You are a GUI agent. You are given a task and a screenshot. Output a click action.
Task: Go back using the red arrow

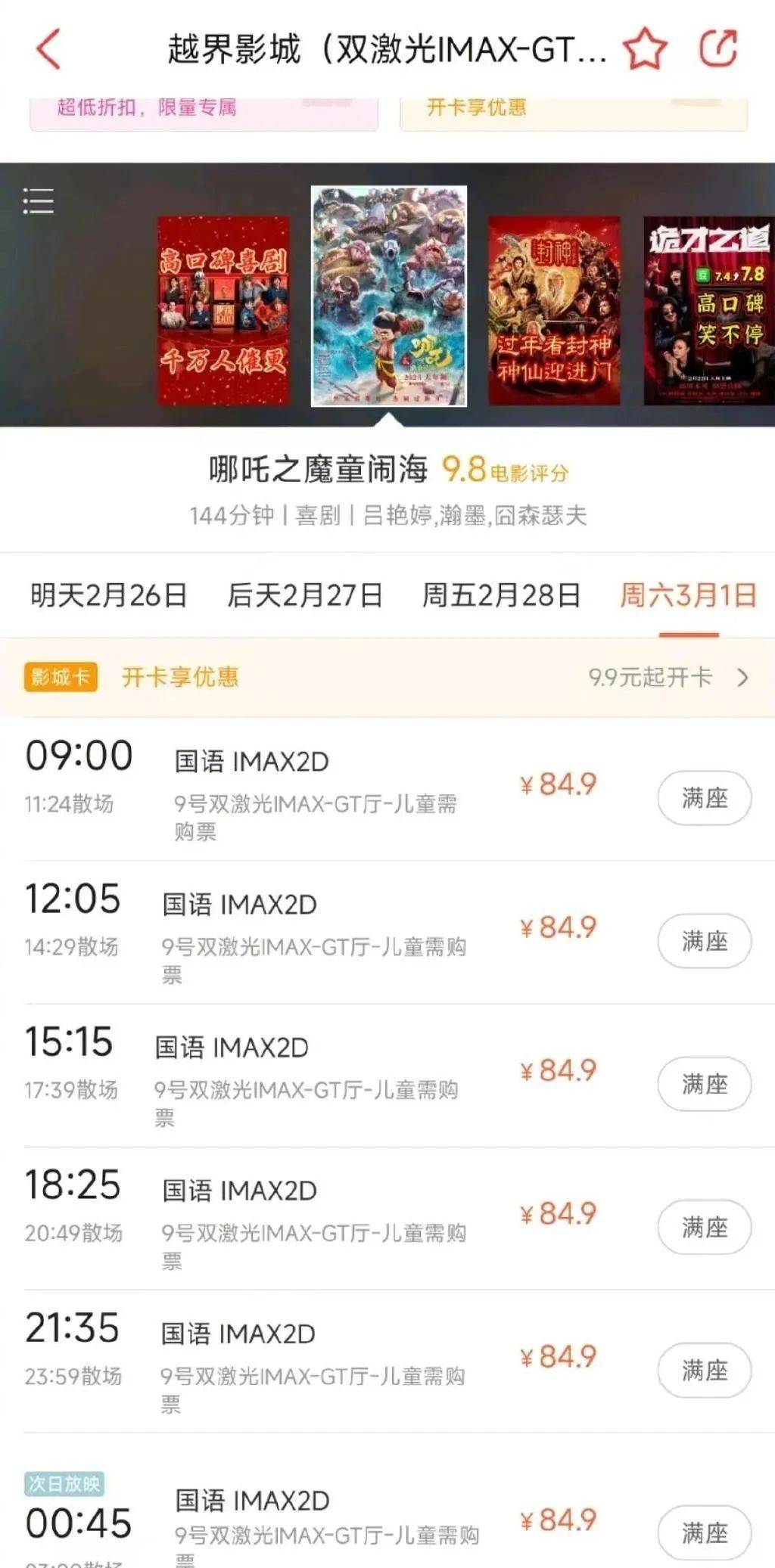48,50
